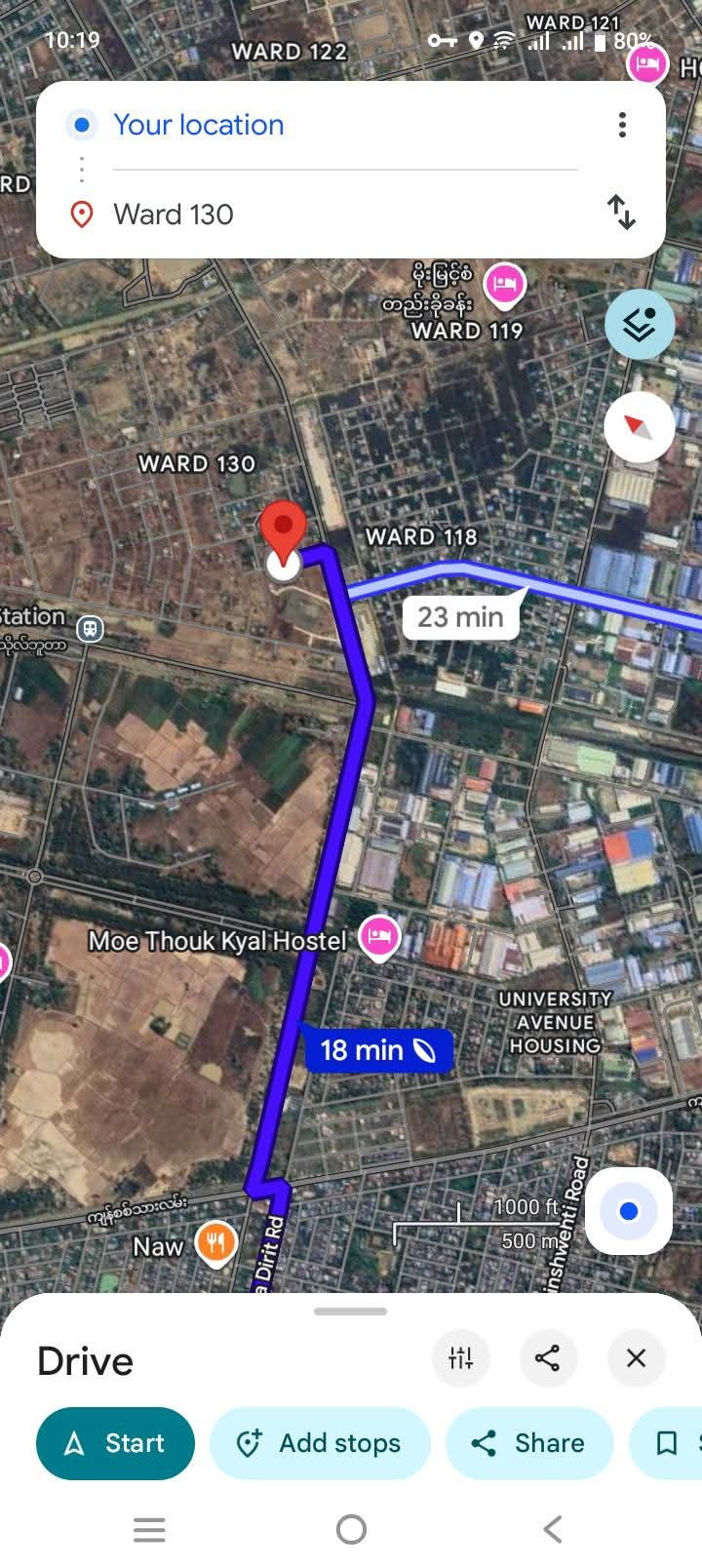Open the Naw restaurant marker
702x1568 pixels.
coord(216,1243)
